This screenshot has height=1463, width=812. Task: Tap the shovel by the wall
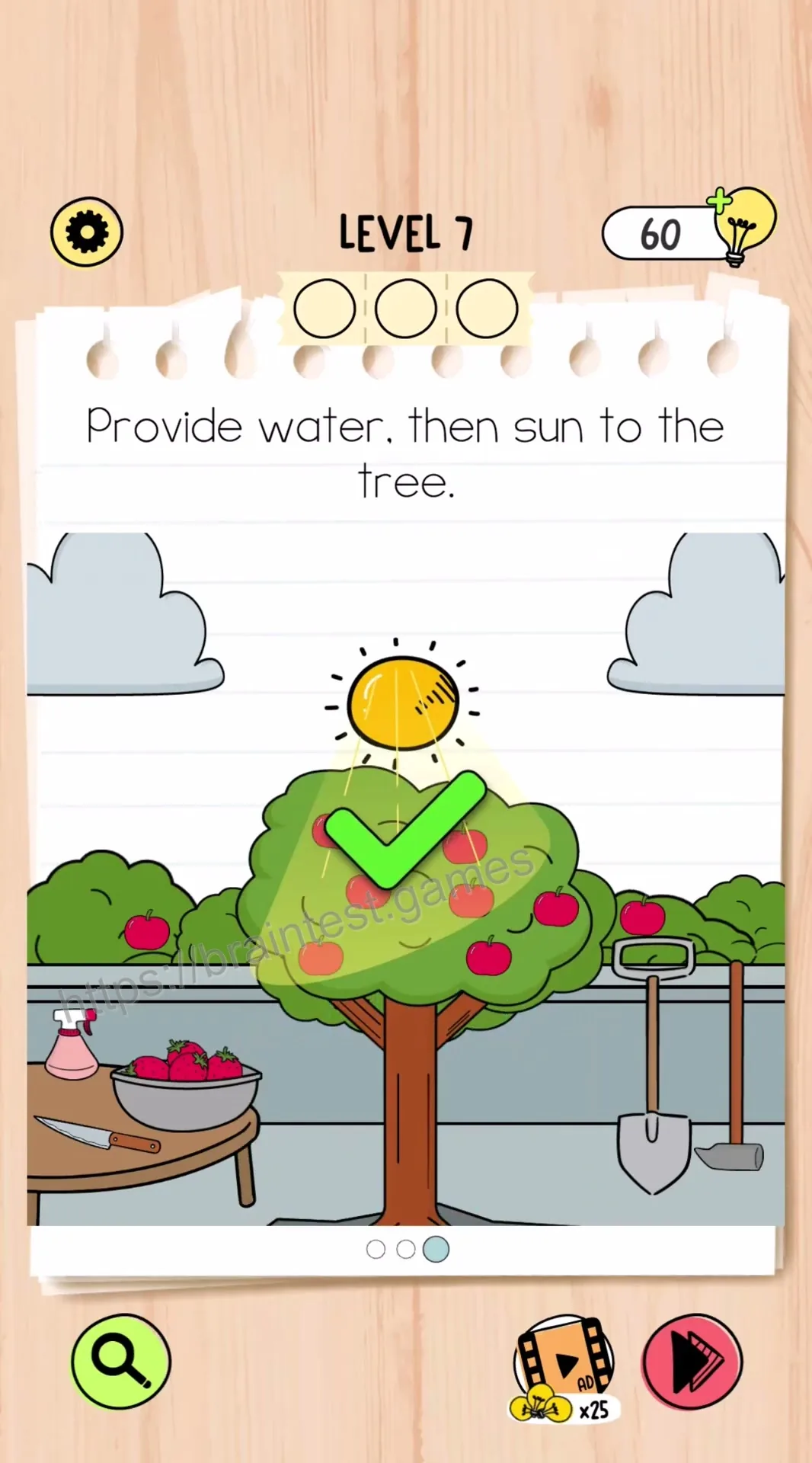[x=654, y=1067]
